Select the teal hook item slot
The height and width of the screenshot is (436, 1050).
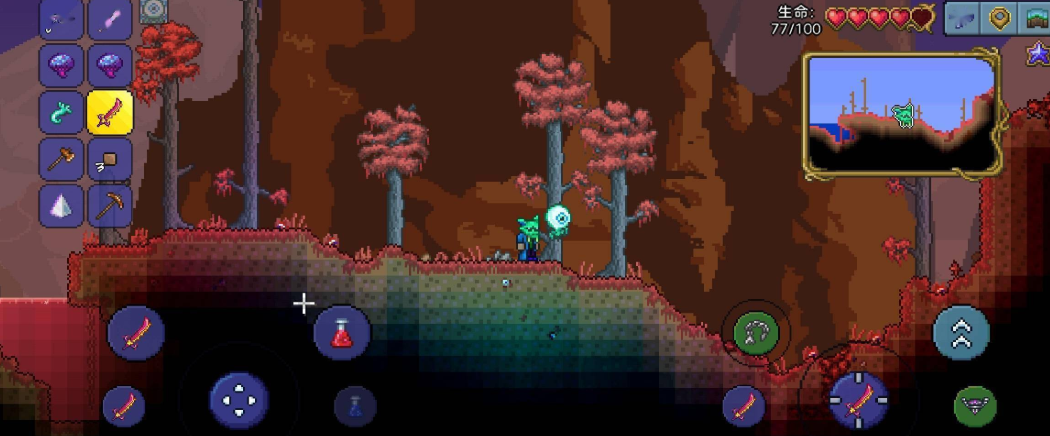62,114
